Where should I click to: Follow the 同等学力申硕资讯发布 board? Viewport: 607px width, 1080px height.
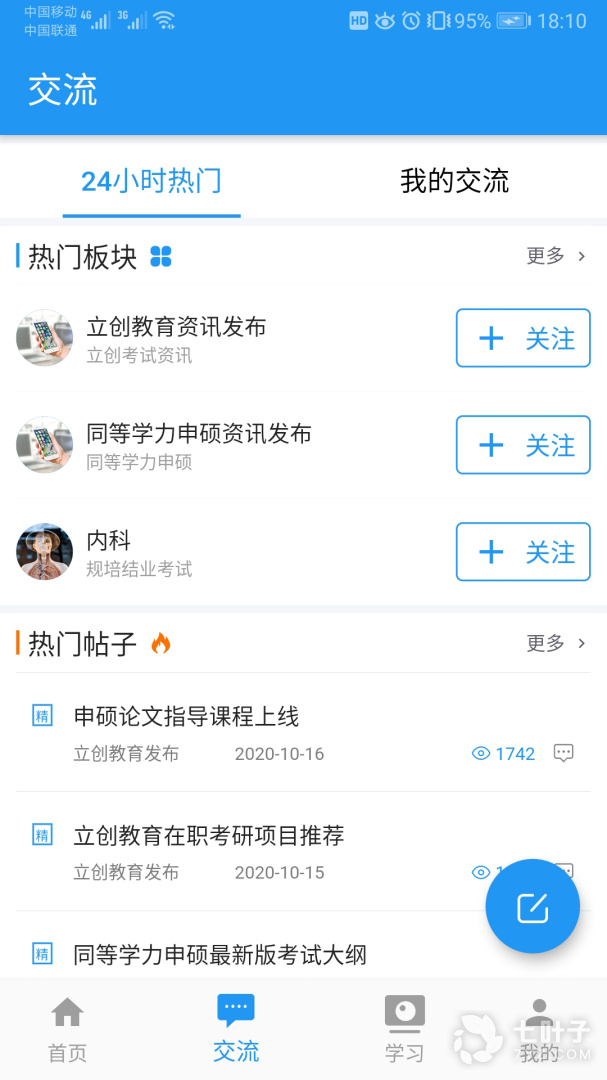[x=523, y=445]
